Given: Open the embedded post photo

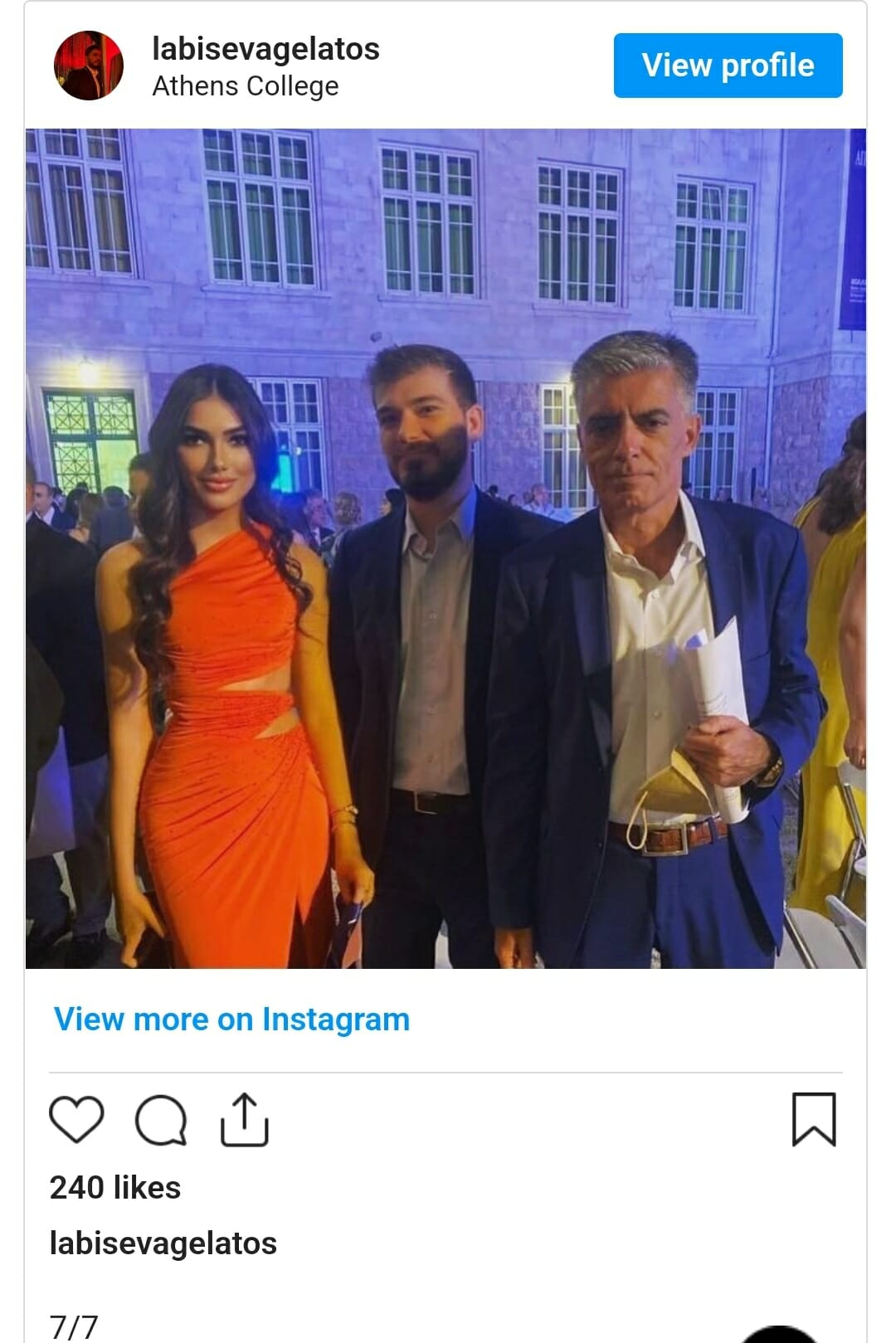Looking at the screenshot, I should [446, 547].
